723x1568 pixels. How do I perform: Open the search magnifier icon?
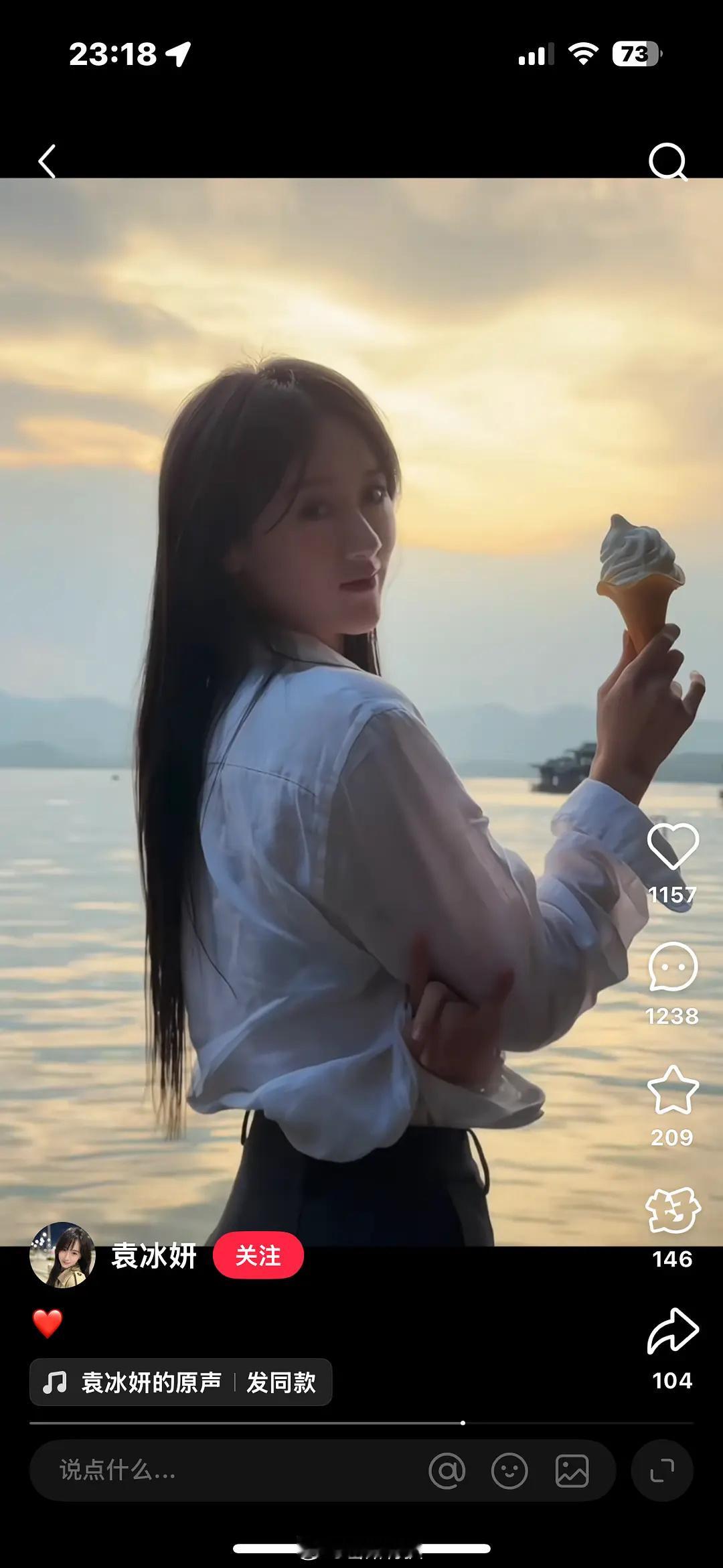pos(667,161)
